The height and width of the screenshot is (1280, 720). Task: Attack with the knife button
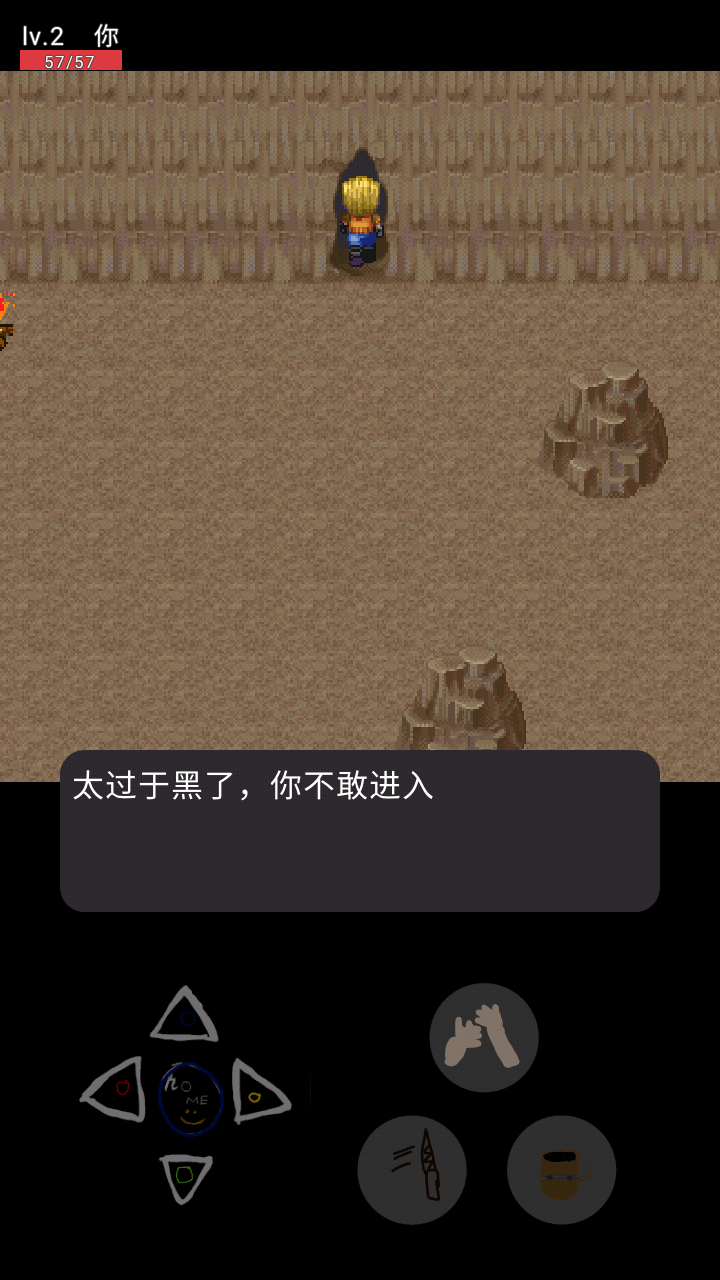click(x=412, y=1170)
